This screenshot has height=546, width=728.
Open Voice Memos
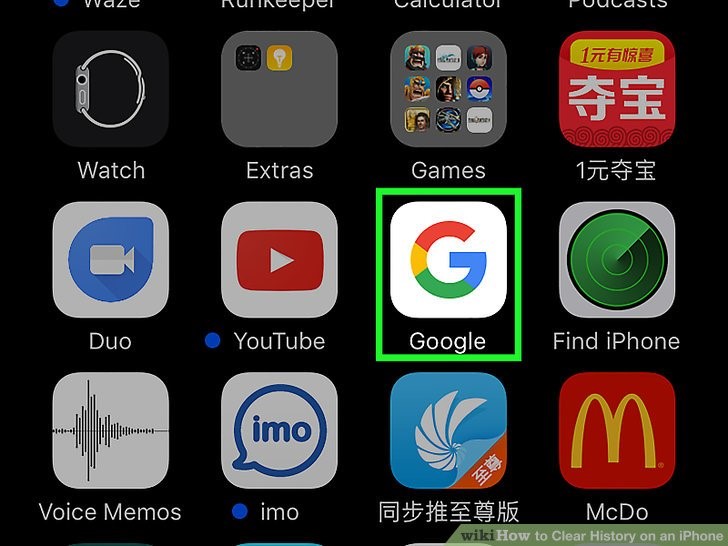(111, 431)
